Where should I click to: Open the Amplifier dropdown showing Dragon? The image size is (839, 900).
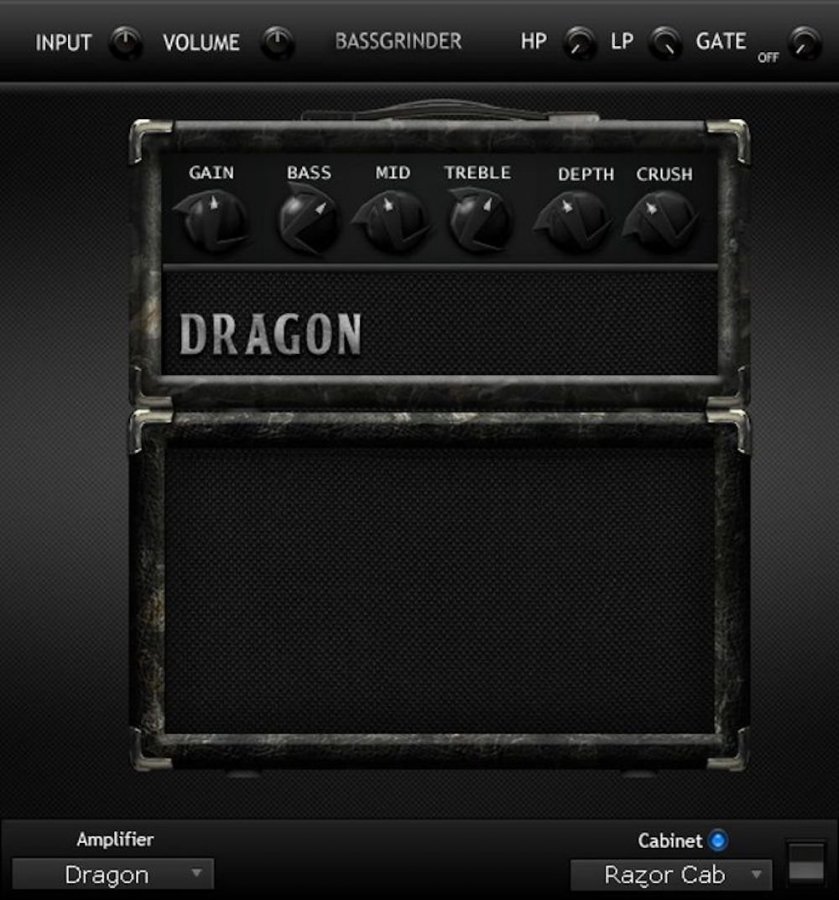click(x=113, y=875)
